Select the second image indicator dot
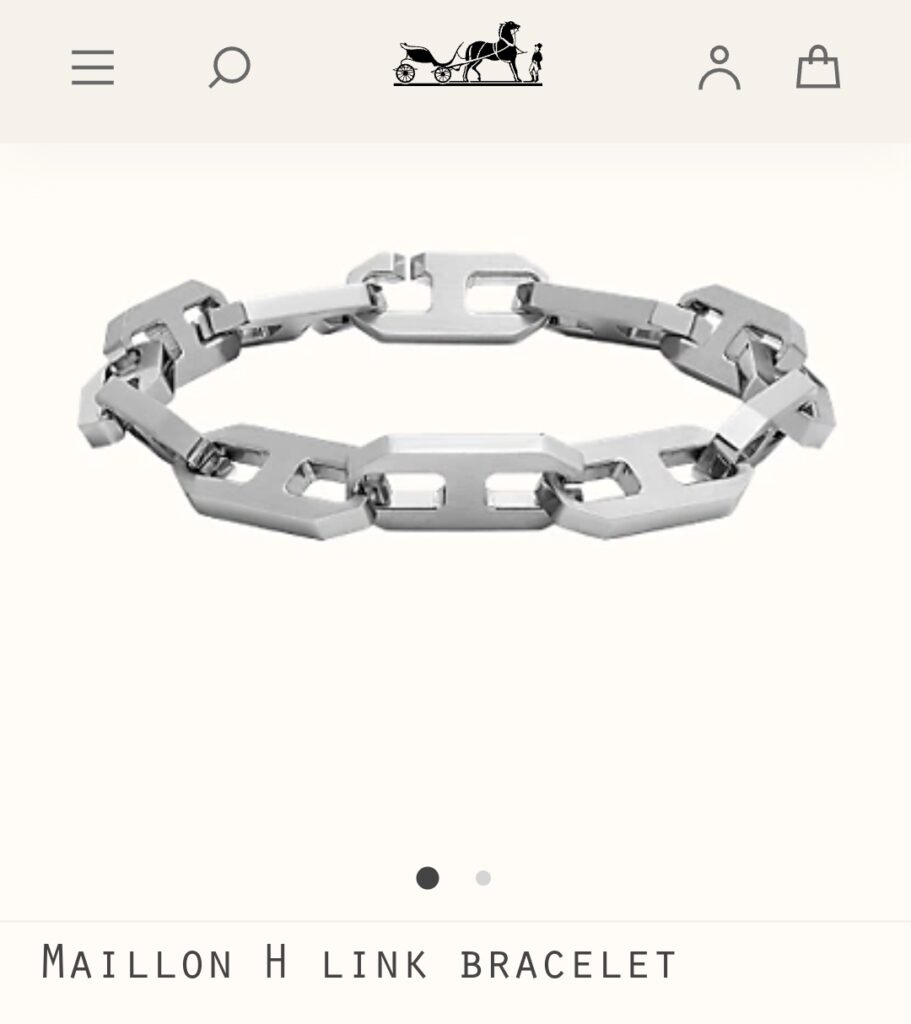Viewport: 911px width, 1024px height. tap(483, 878)
